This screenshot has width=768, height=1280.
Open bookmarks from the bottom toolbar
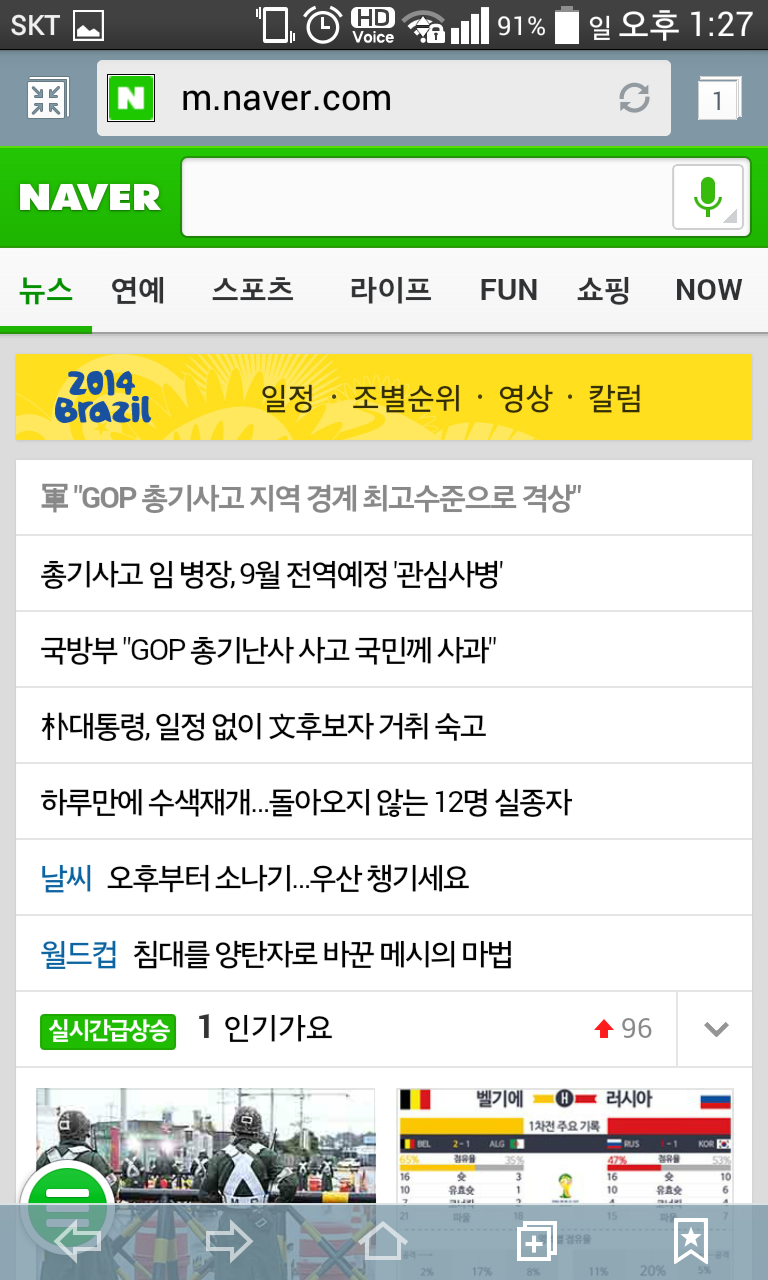point(690,1243)
